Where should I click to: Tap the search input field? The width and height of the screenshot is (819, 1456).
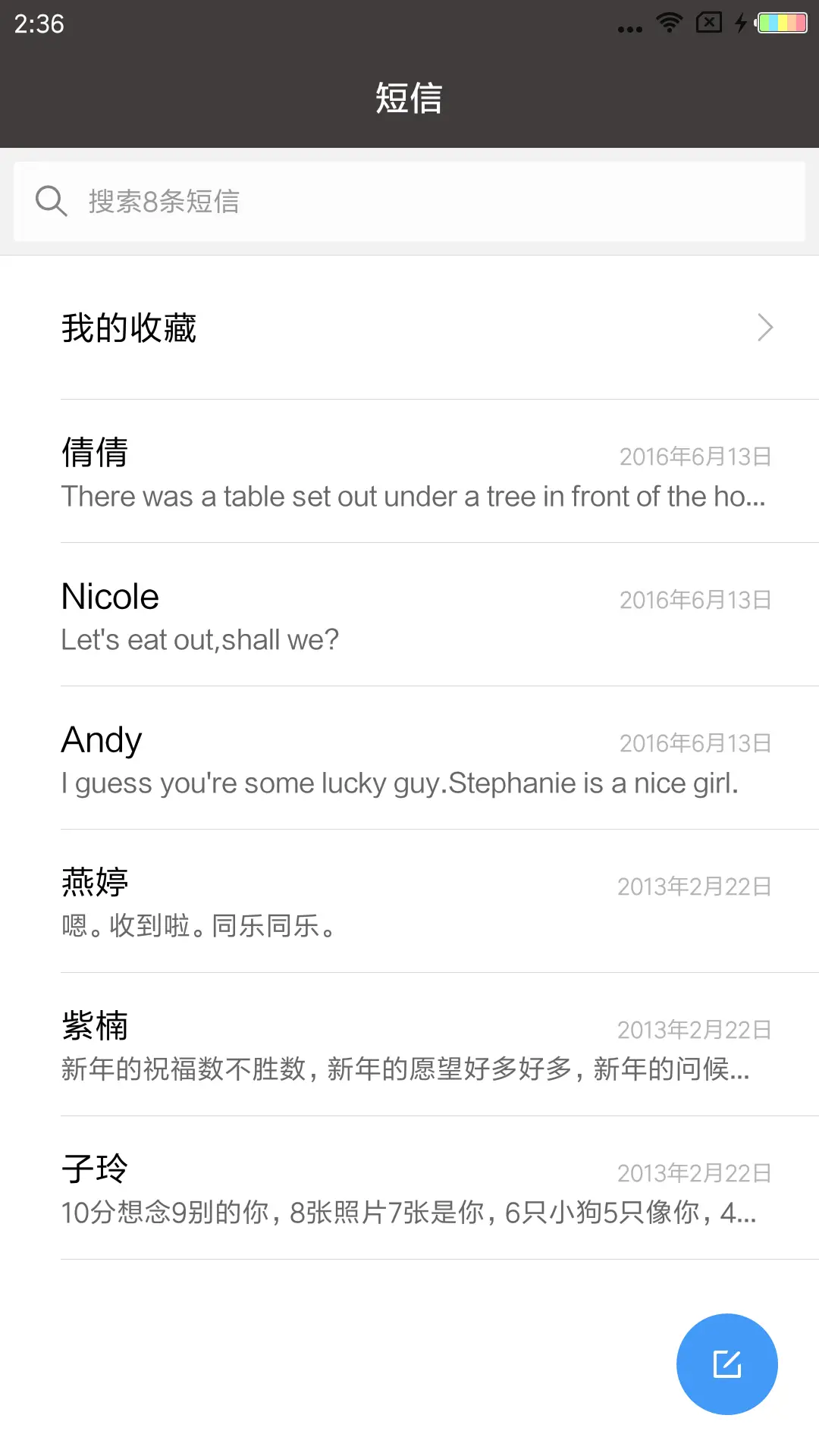[x=409, y=200]
